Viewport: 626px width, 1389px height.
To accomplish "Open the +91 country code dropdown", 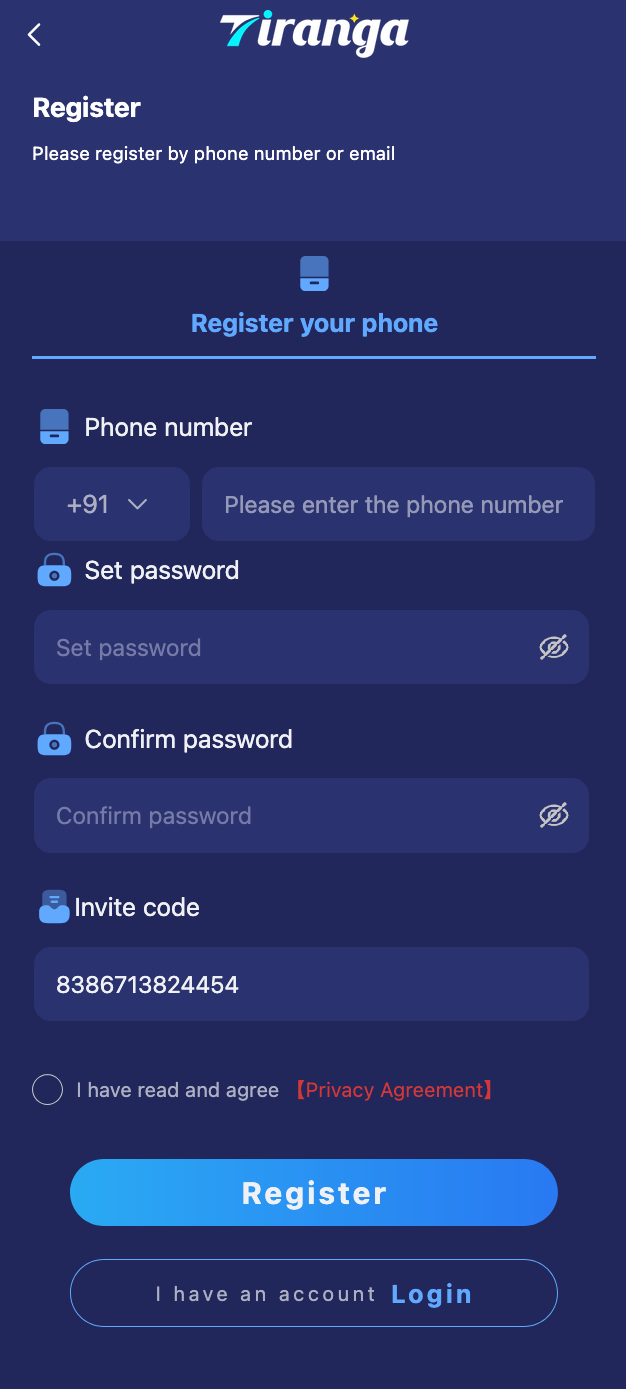I will (111, 504).
